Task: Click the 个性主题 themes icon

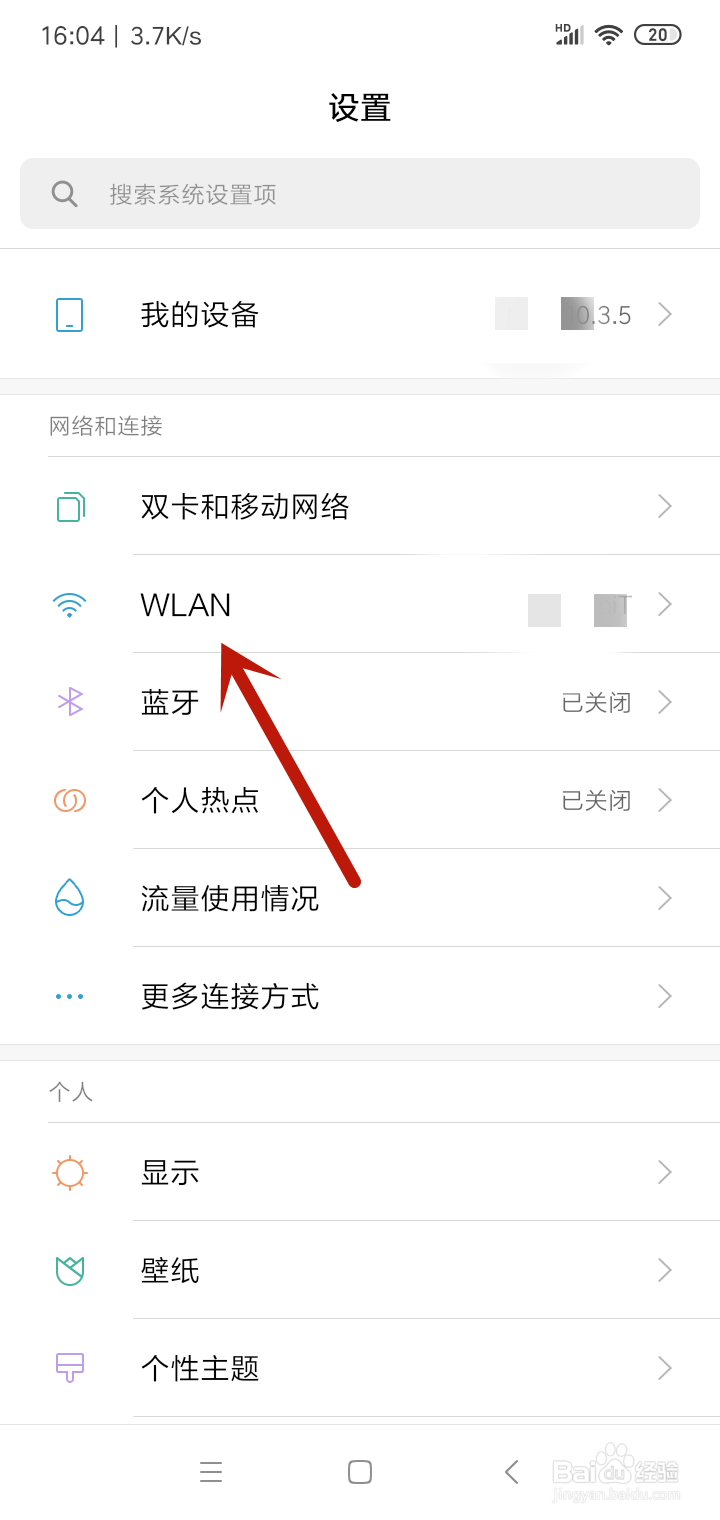Action: [x=69, y=1368]
